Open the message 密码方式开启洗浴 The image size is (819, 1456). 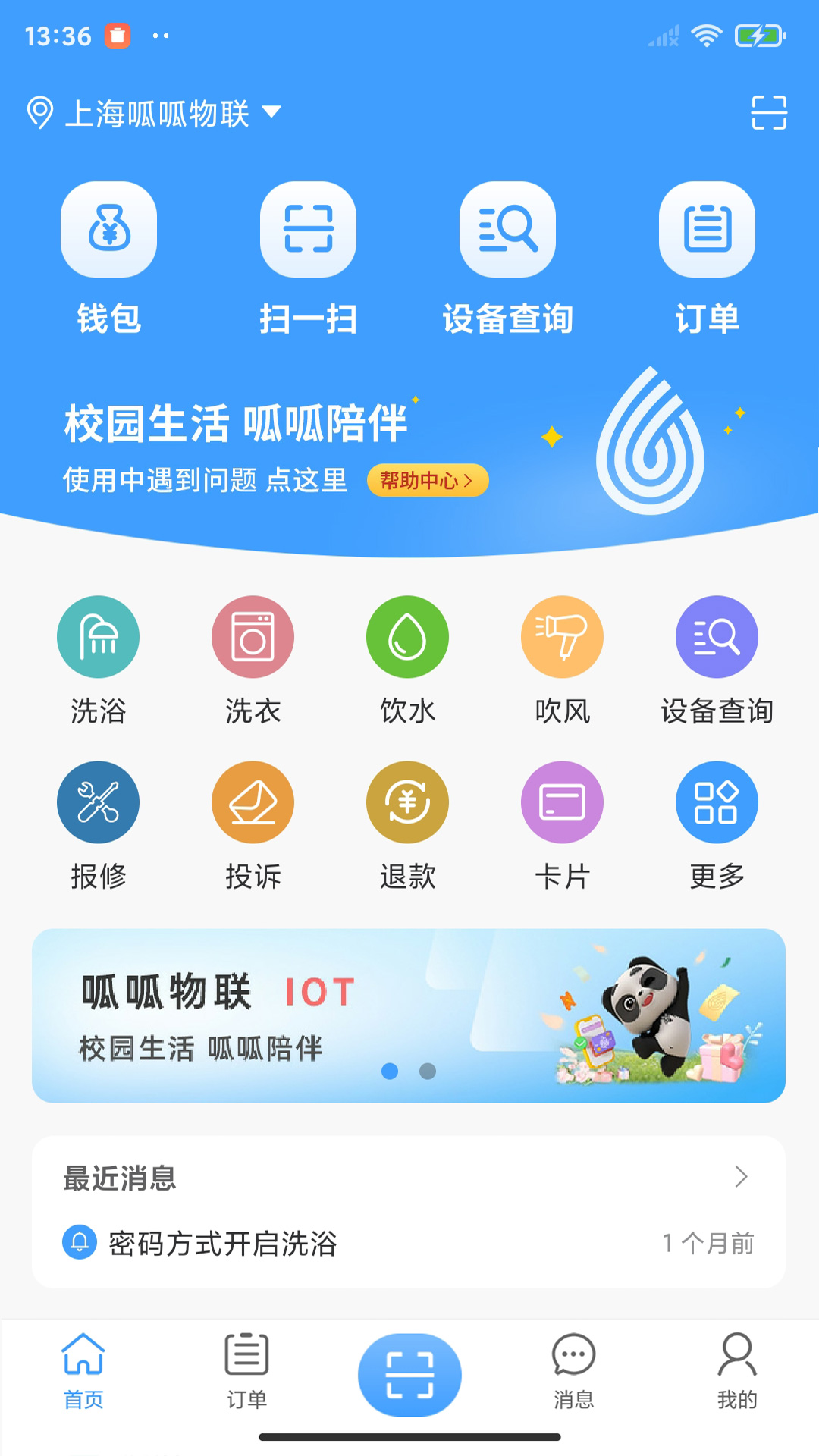(223, 1244)
